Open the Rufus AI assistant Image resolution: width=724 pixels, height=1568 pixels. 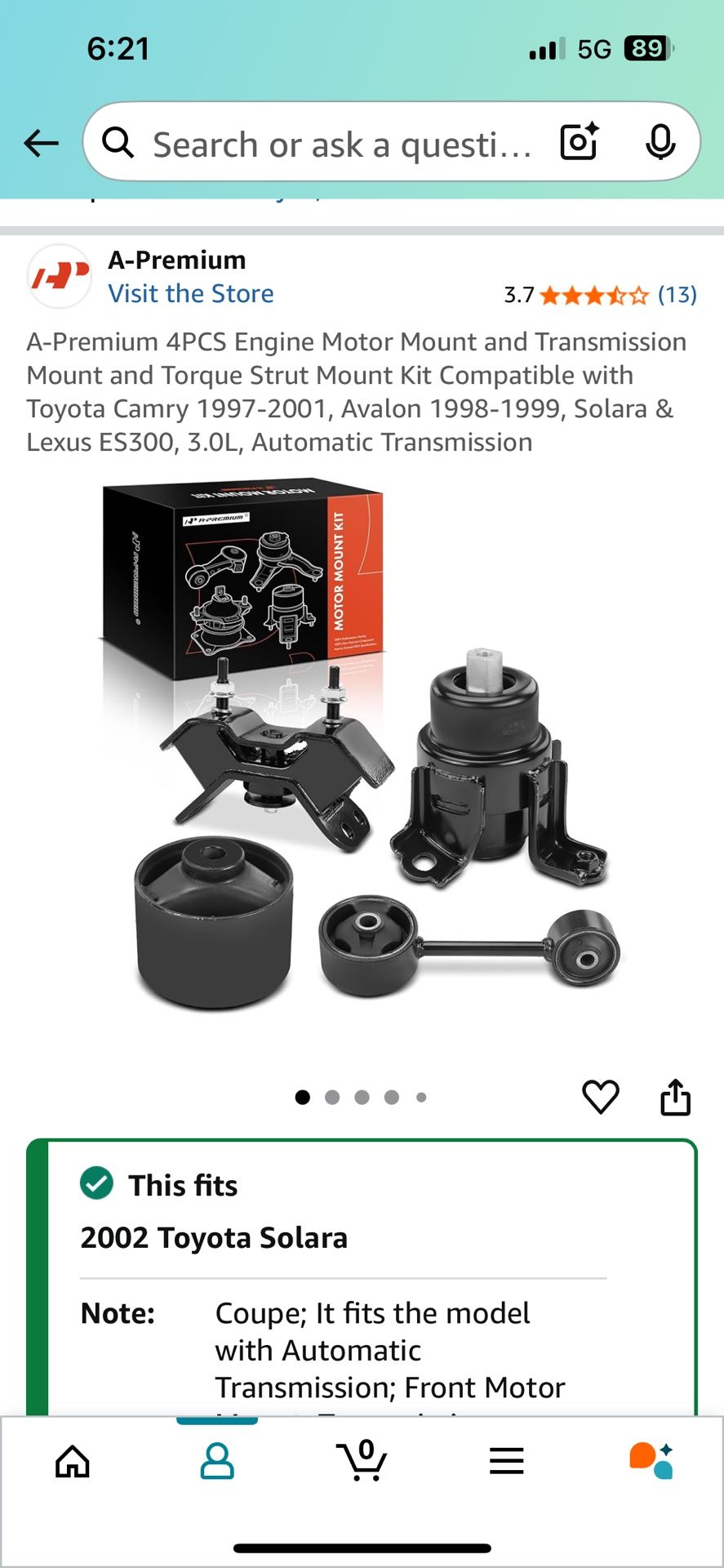coord(651,1461)
